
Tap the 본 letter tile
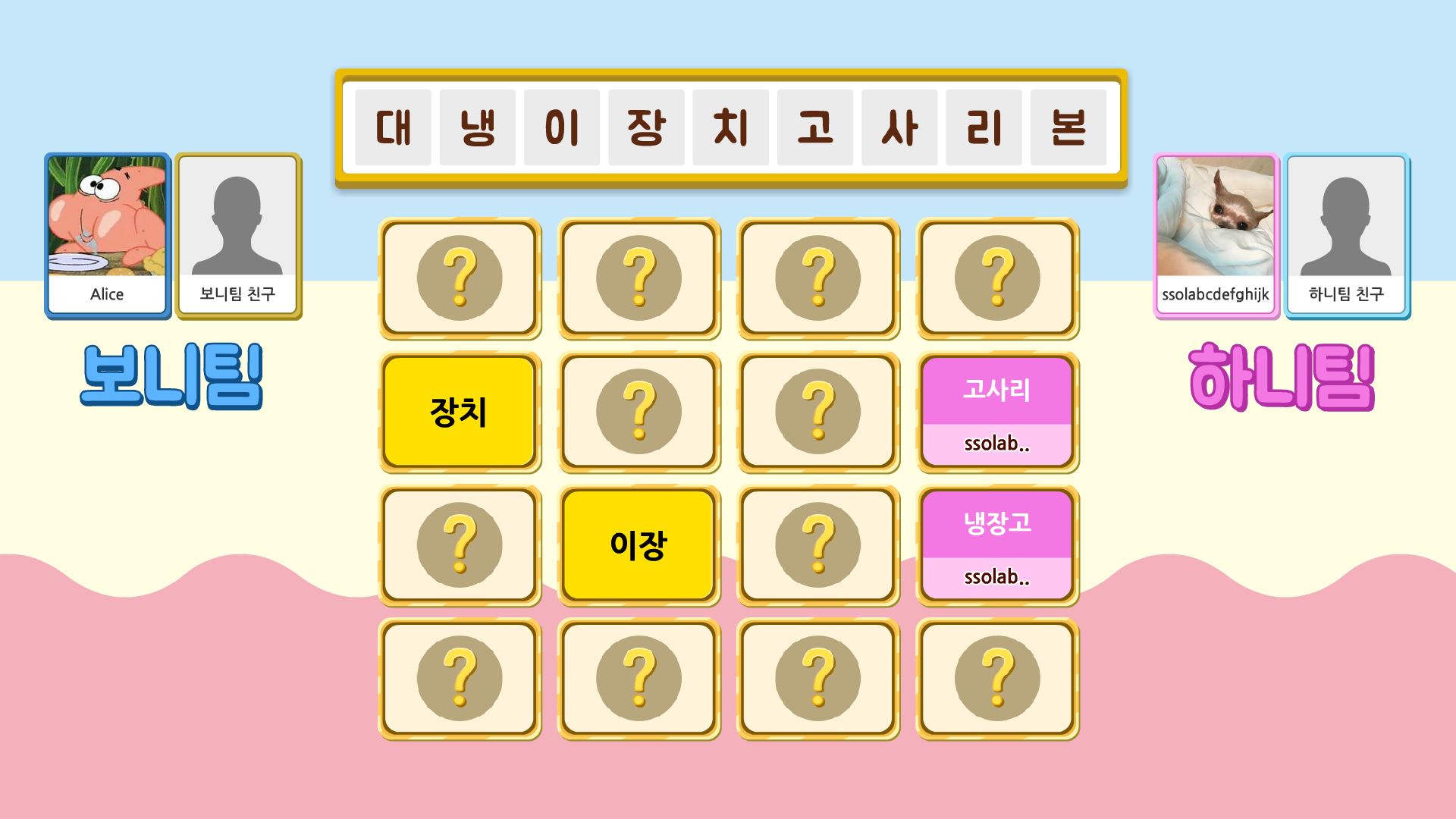coord(1068,127)
